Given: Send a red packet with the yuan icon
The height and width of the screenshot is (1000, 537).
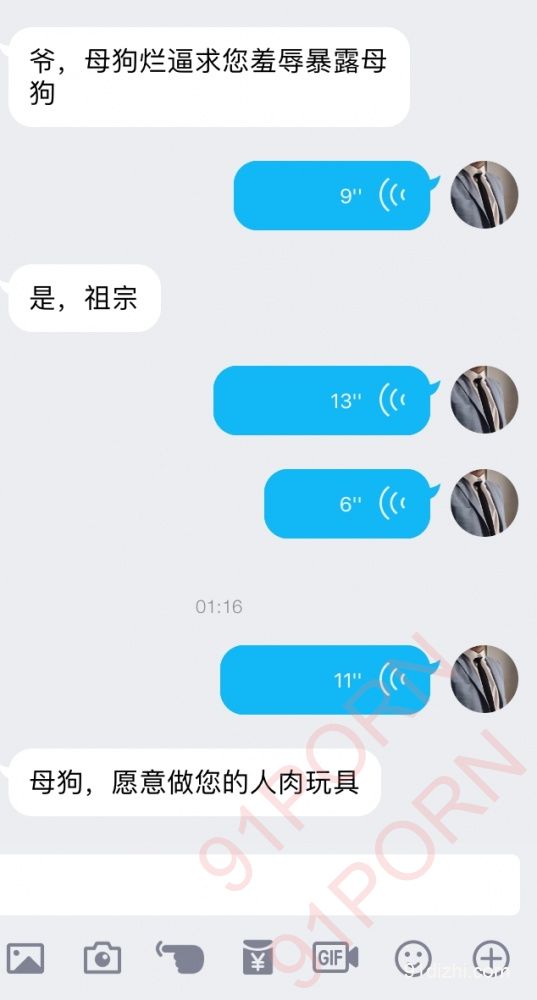Looking at the screenshot, I should (258, 957).
